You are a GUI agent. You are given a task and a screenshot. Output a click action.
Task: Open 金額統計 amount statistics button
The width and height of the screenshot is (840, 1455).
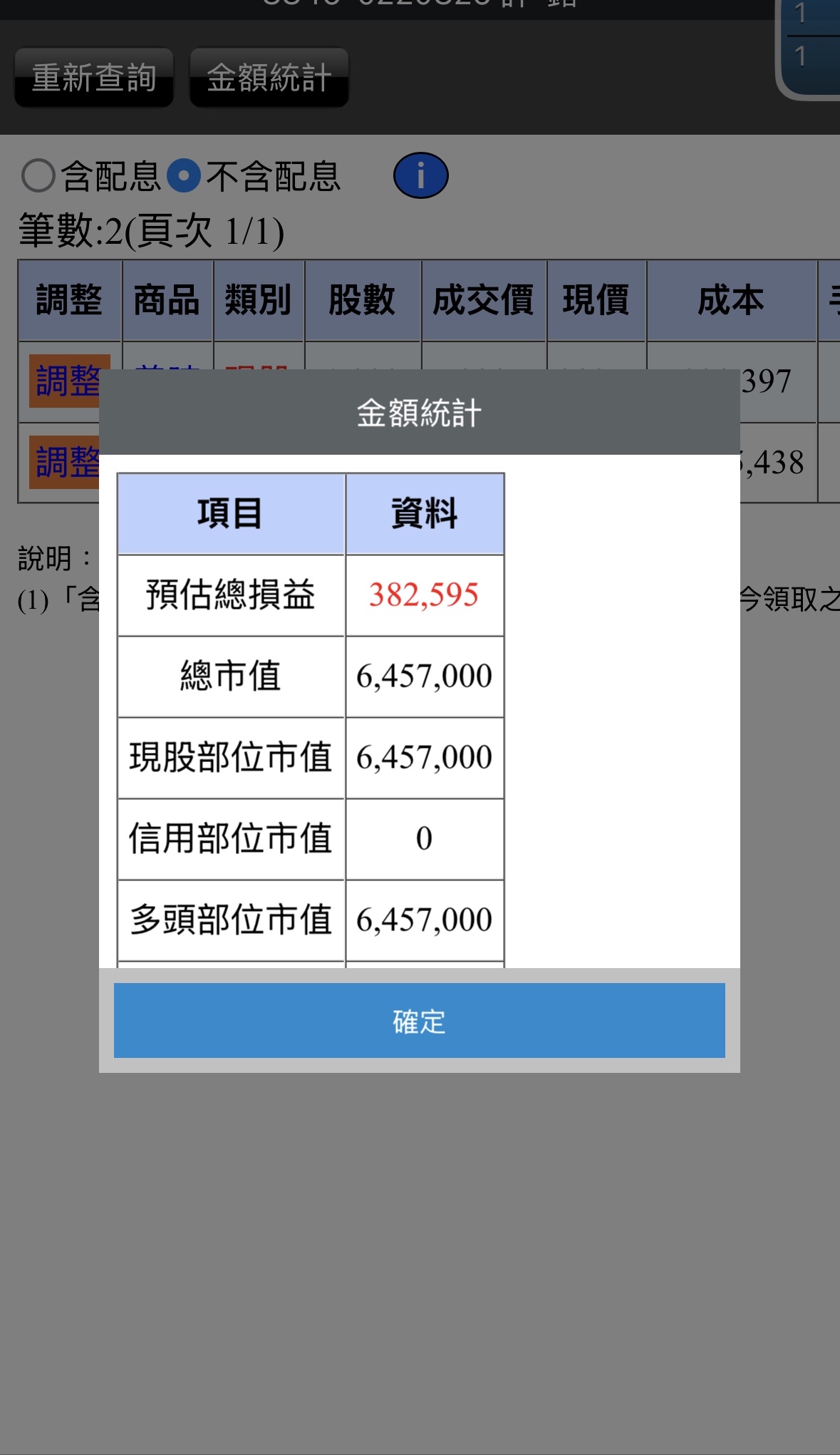[x=269, y=78]
